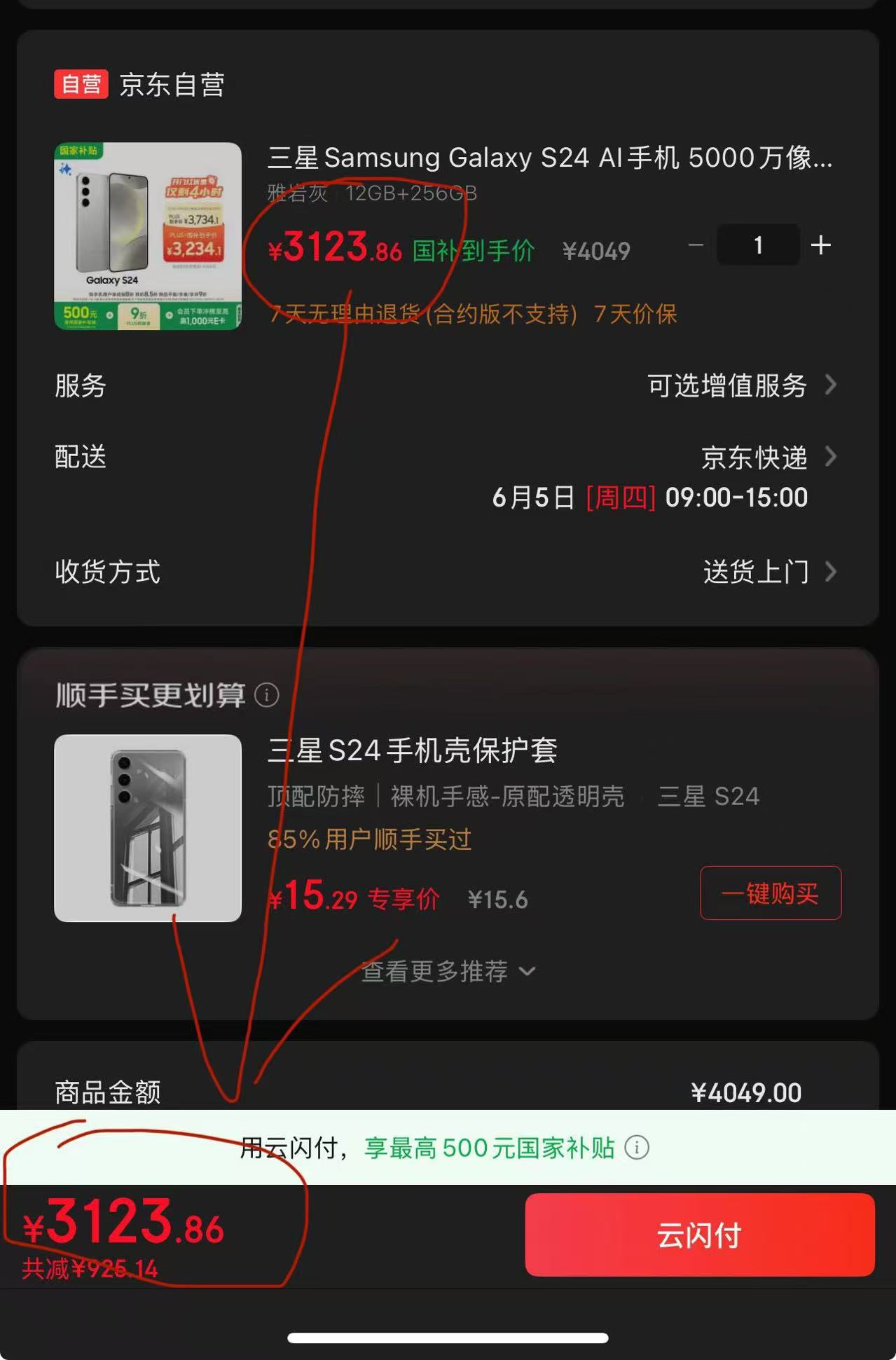Pay with the 云闪付 button

click(700, 1235)
